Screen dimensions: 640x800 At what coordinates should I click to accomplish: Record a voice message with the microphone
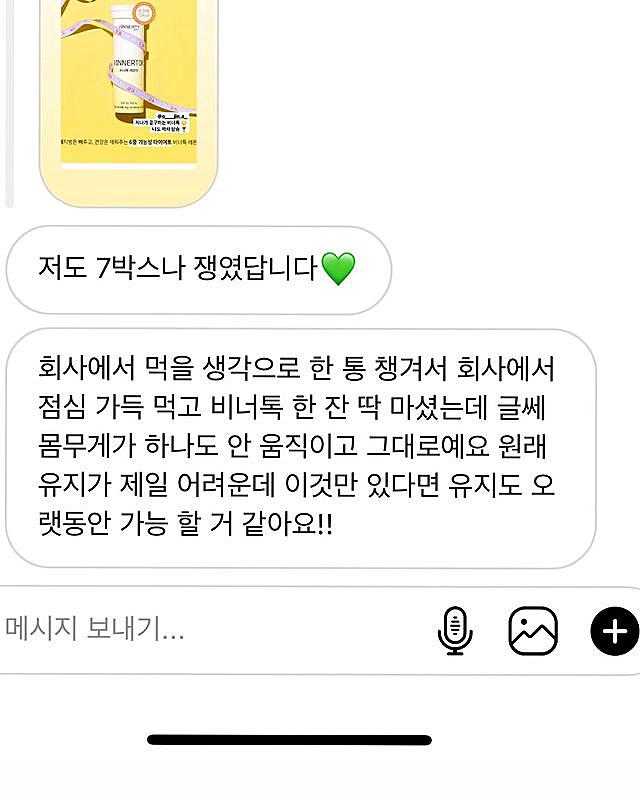pos(455,631)
